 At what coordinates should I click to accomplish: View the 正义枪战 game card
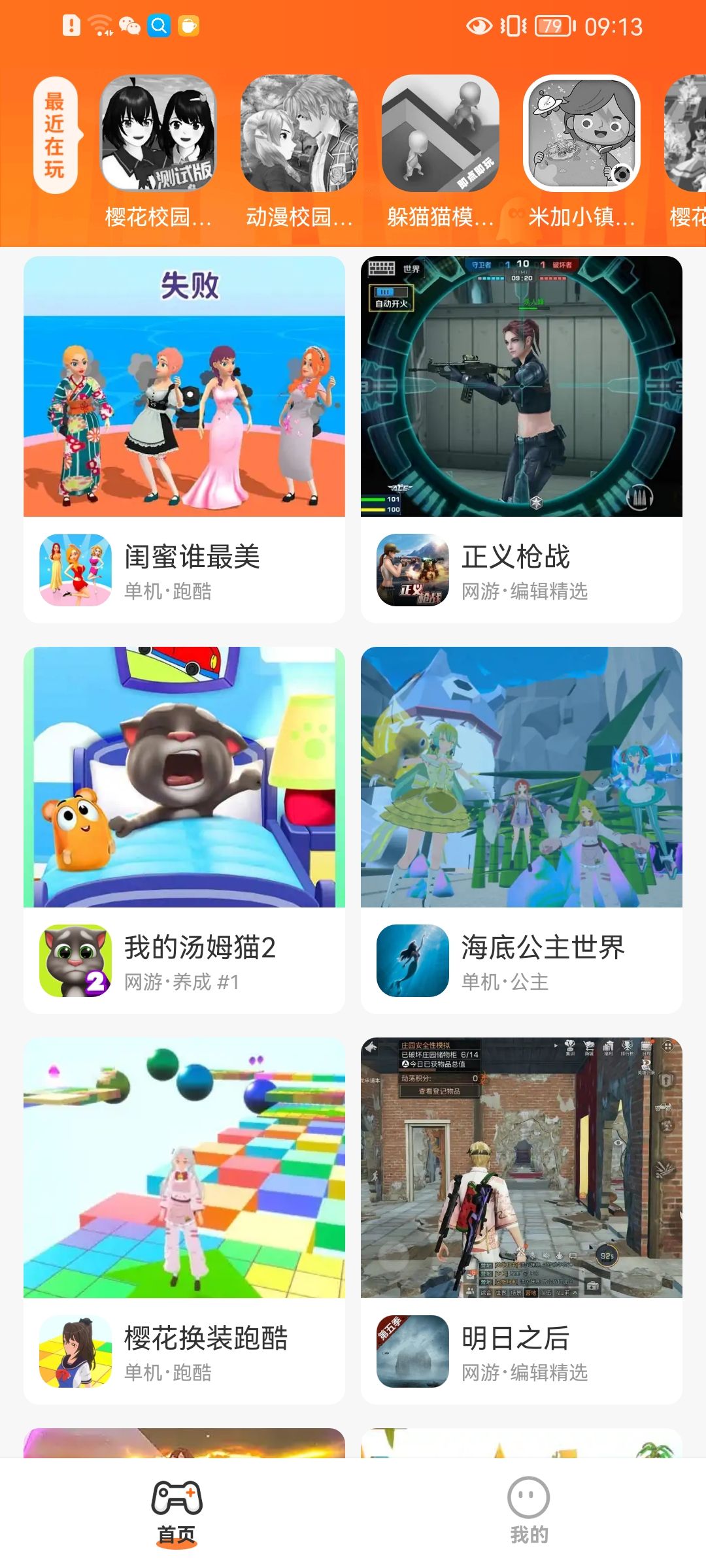[x=522, y=439]
